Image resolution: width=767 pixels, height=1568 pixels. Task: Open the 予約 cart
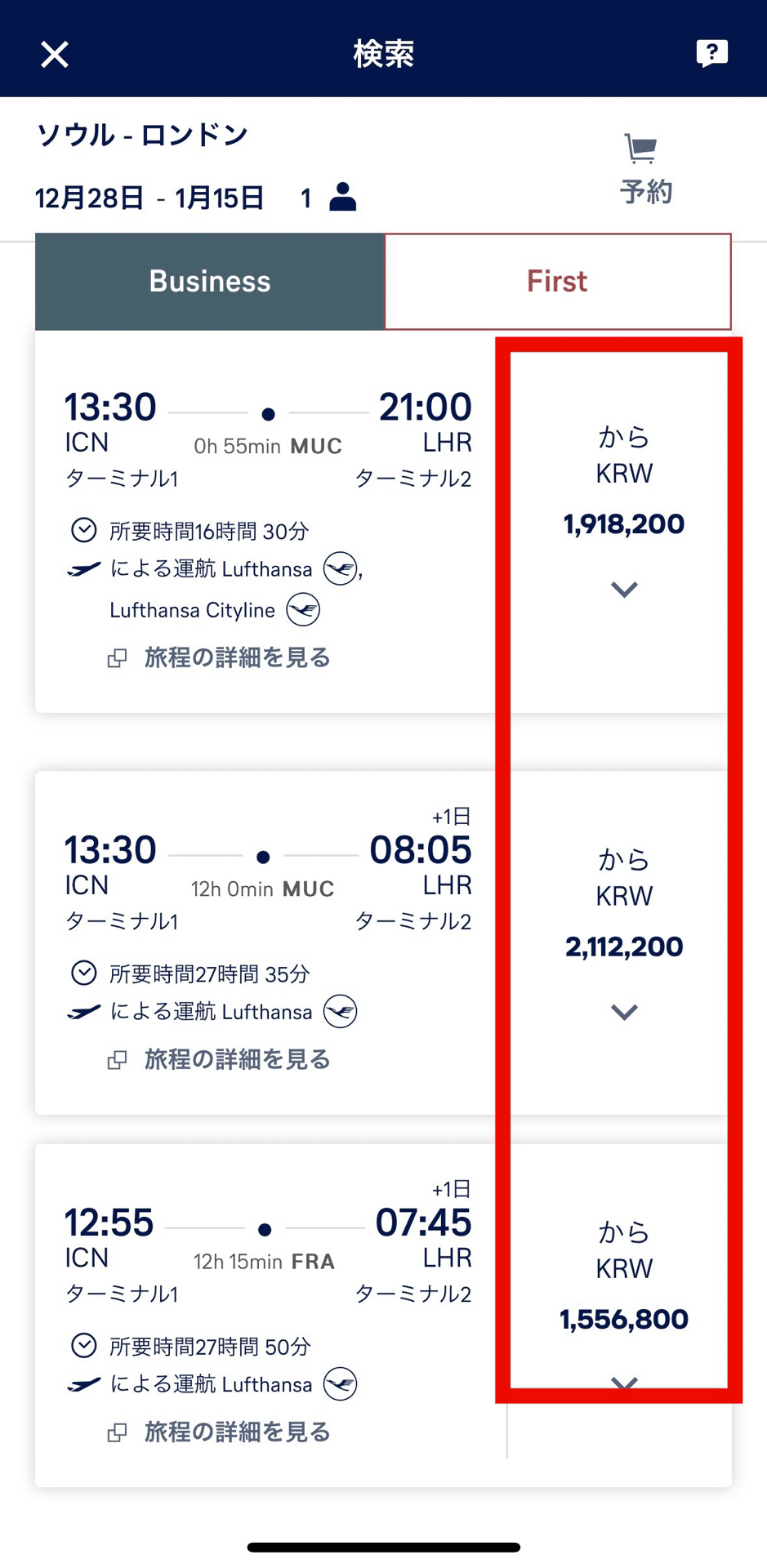[644, 169]
